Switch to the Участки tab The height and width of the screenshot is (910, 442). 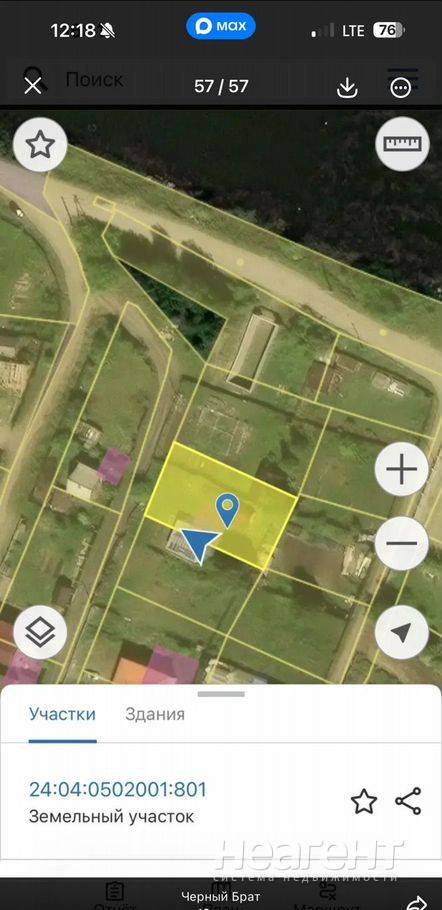62,714
